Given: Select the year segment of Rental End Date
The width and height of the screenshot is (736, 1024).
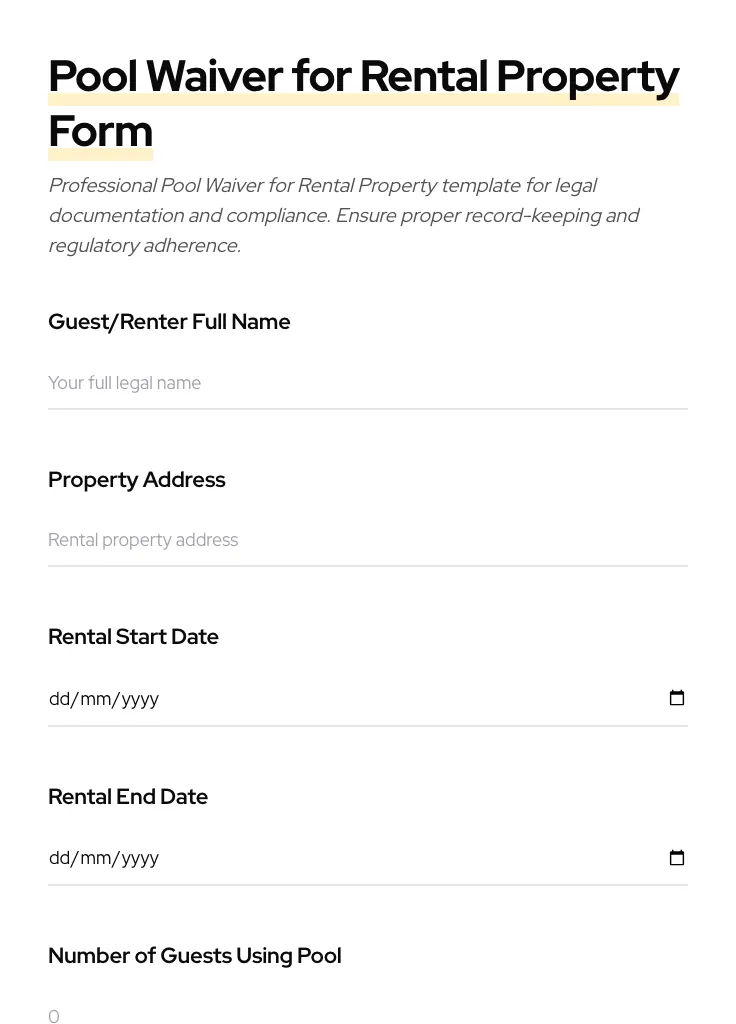Looking at the screenshot, I should (138, 857).
